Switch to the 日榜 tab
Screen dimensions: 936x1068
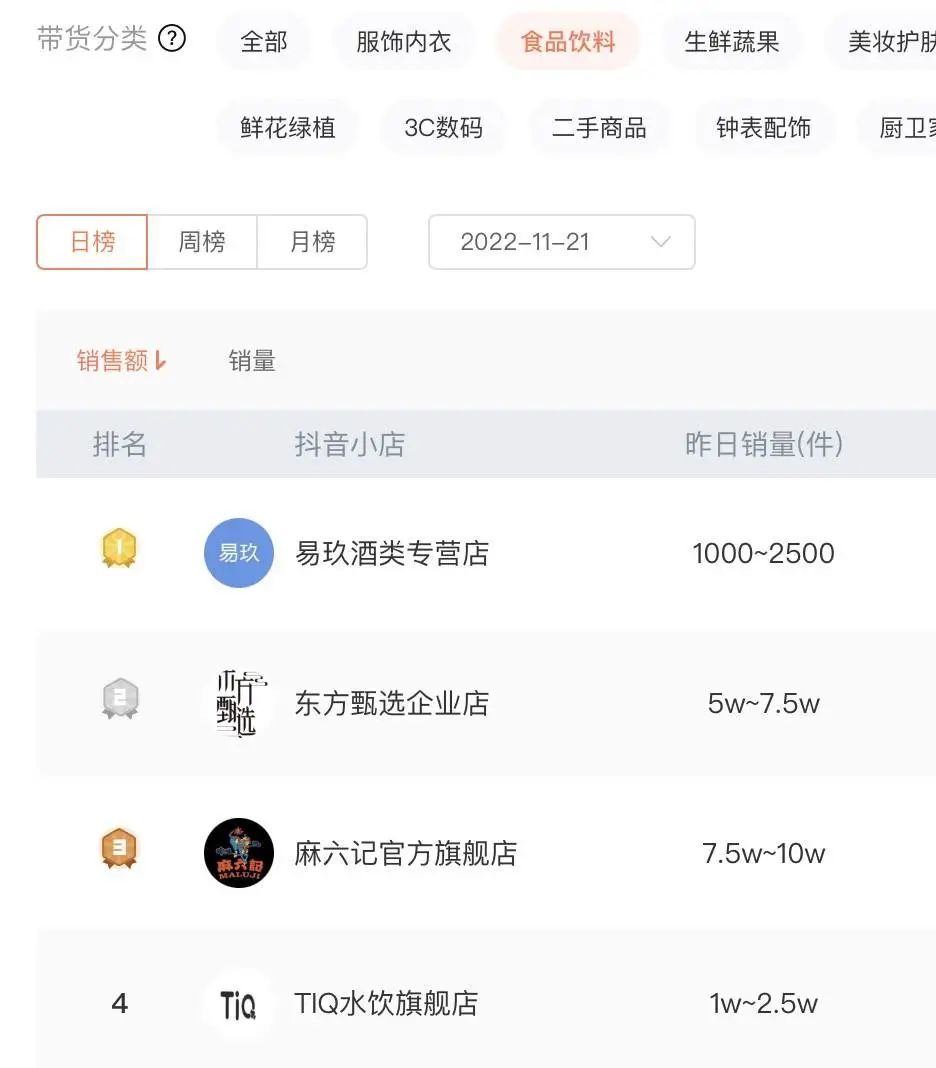click(92, 242)
